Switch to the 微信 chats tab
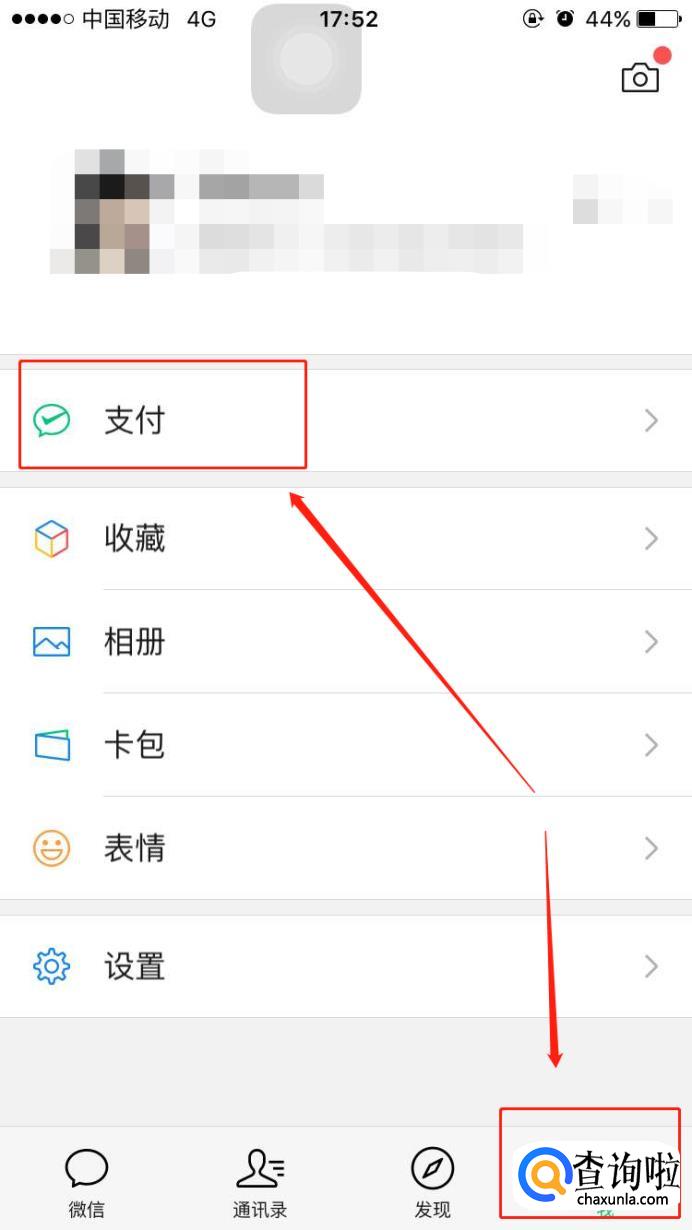Image resolution: width=692 pixels, height=1230 pixels. (x=87, y=1180)
